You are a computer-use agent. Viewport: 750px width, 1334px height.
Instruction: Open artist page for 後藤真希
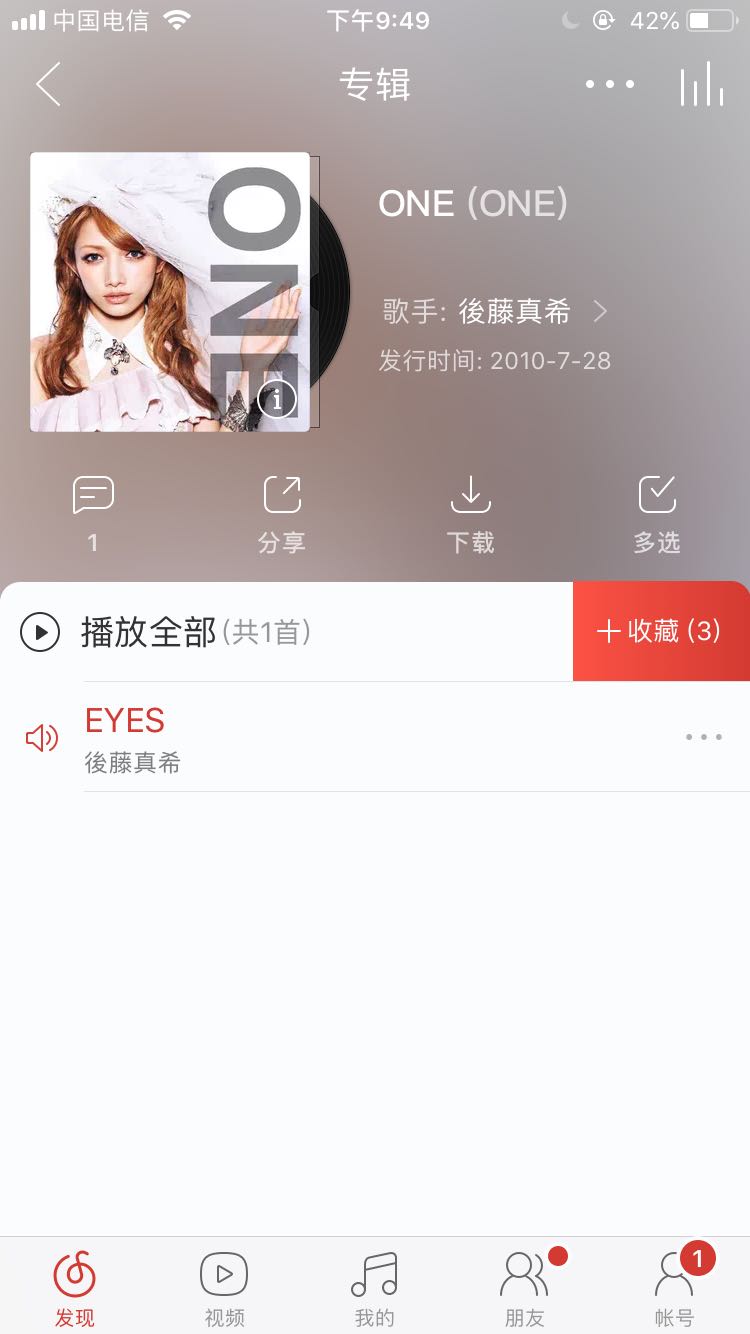click(x=514, y=312)
